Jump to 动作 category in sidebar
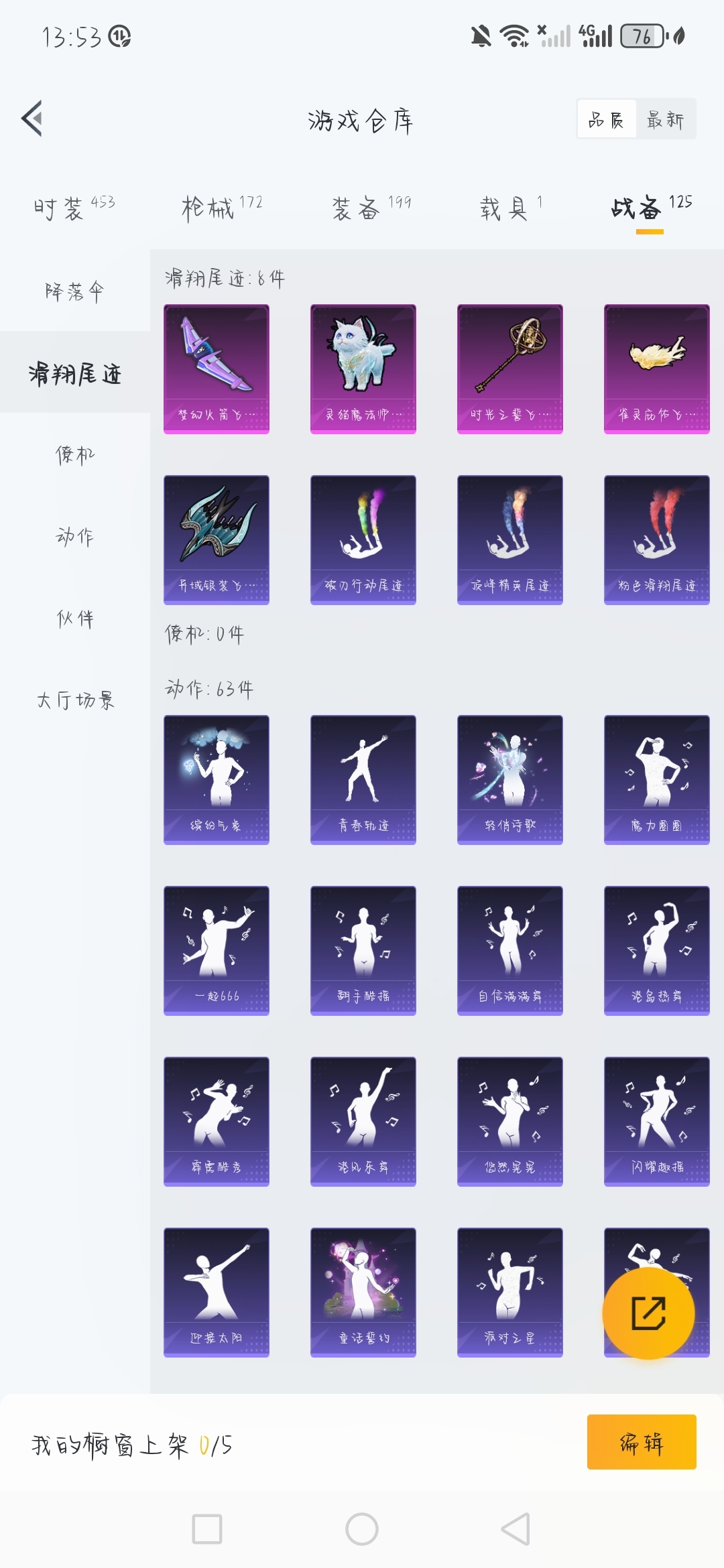Image resolution: width=724 pixels, height=1568 pixels. tap(74, 536)
